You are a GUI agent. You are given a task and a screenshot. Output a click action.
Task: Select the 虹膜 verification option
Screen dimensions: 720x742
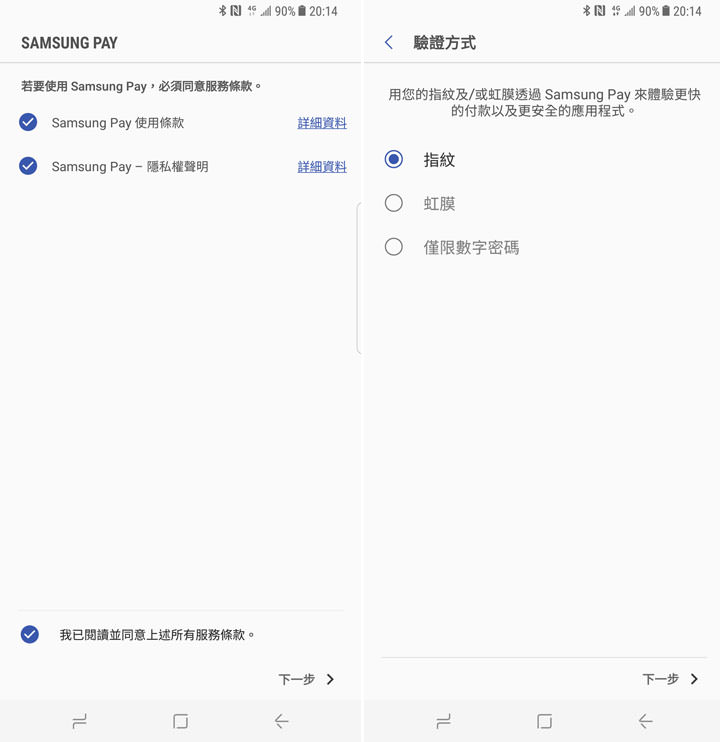point(393,203)
